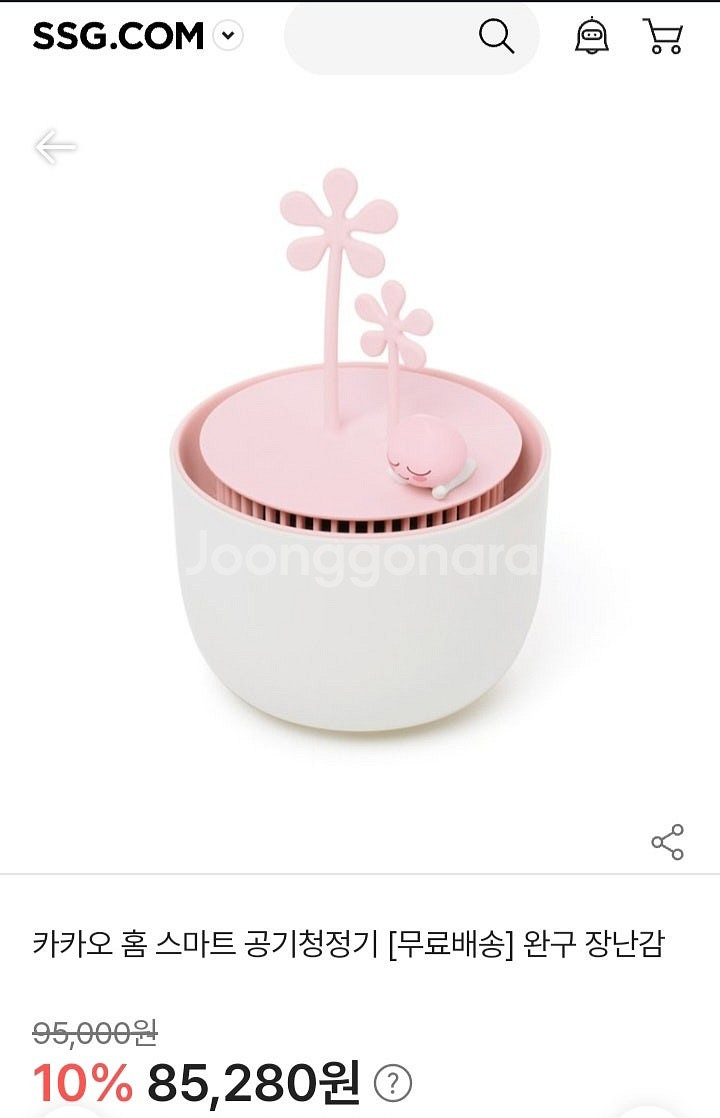Screen dimensions: 720x1118
Task: Open the notifications bell icon
Action: point(592,37)
